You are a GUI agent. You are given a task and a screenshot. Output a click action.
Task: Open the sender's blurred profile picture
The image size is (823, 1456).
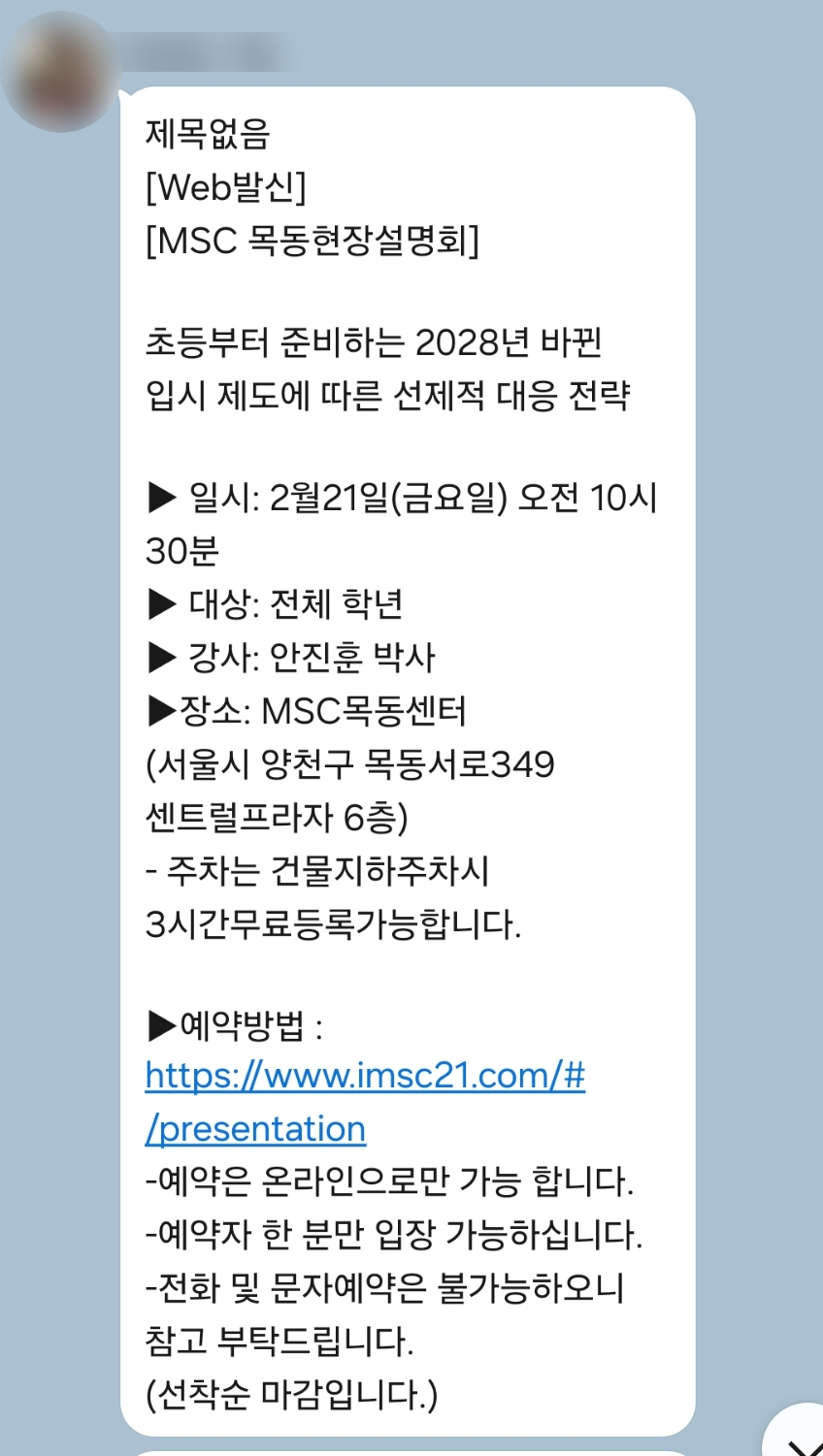point(60,74)
